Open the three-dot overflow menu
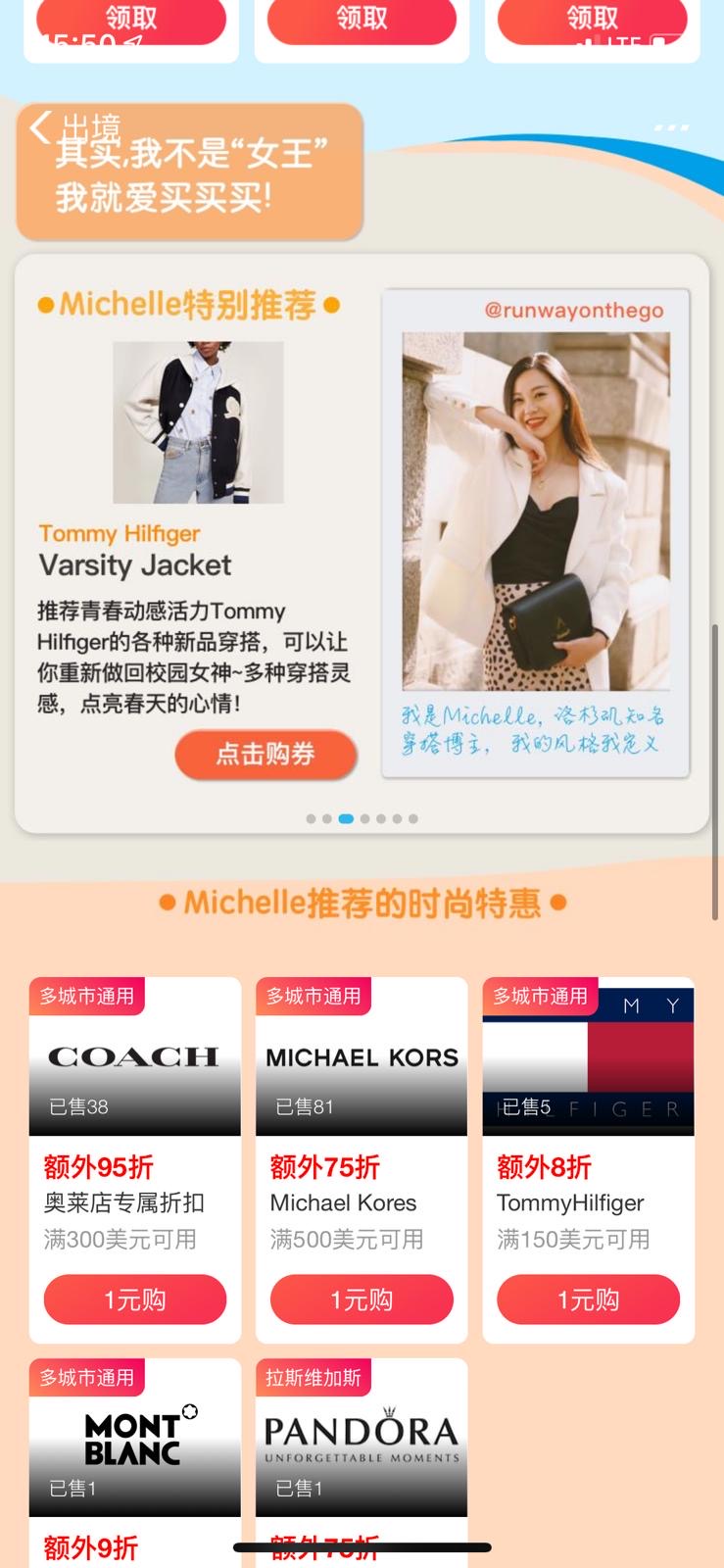724x1568 pixels. pyautogui.click(x=671, y=128)
